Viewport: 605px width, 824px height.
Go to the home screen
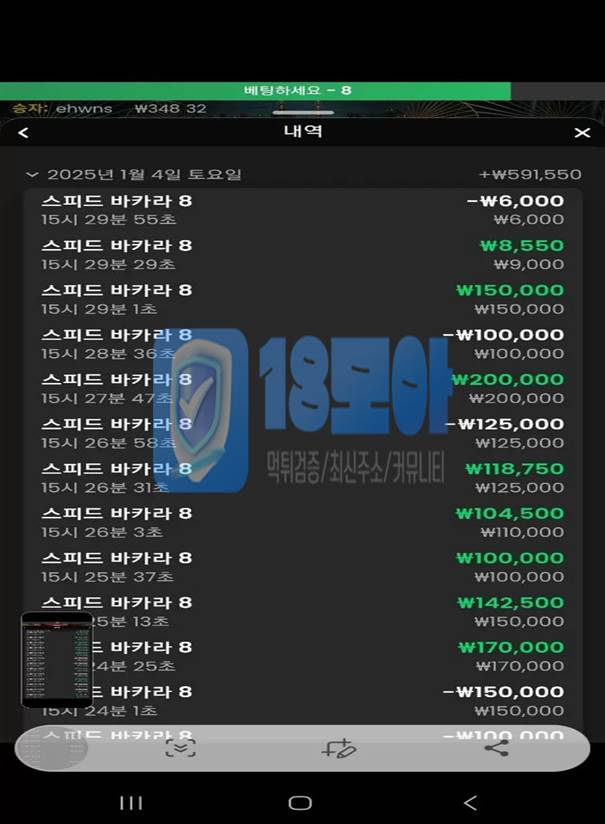[300, 802]
